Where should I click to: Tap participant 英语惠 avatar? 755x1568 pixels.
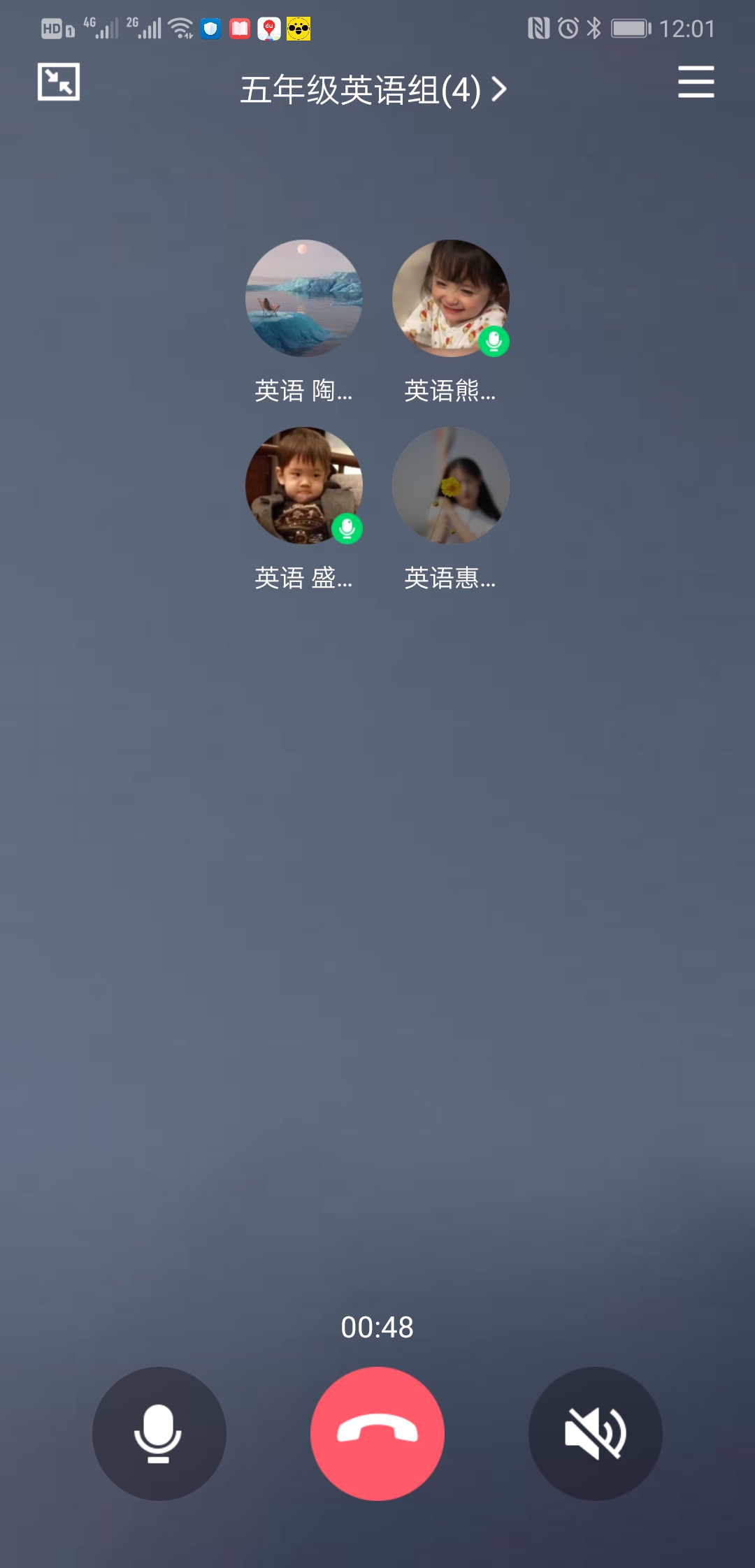coord(450,486)
